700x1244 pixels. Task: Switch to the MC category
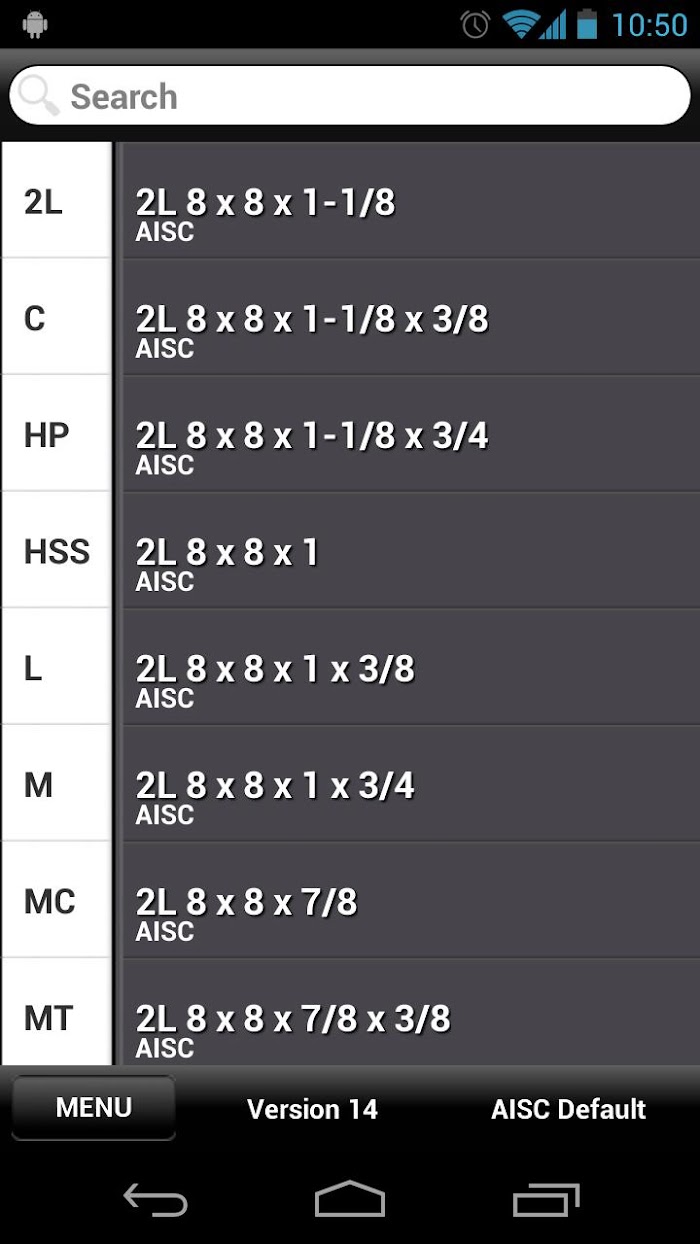click(x=57, y=899)
